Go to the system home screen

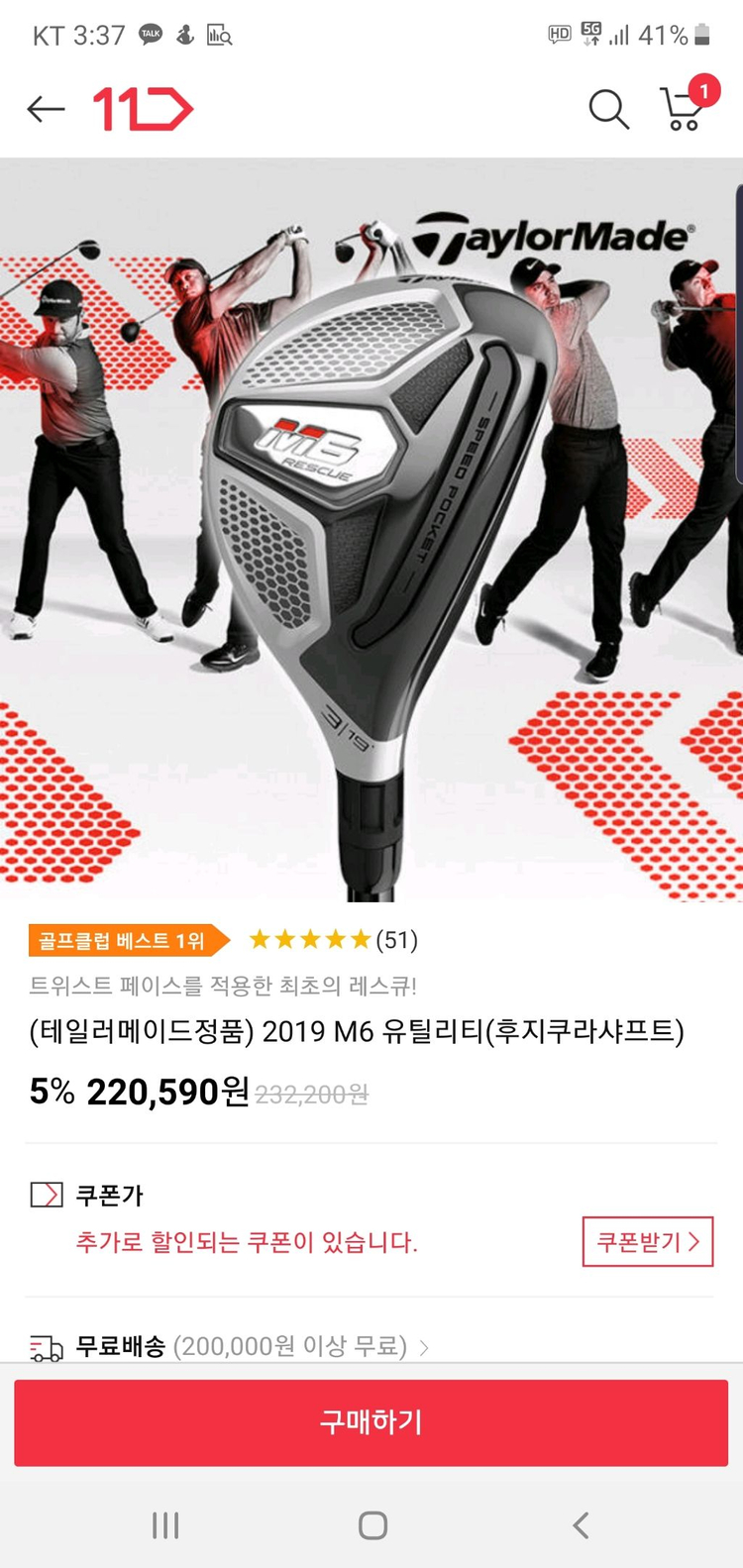(372, 1525)
